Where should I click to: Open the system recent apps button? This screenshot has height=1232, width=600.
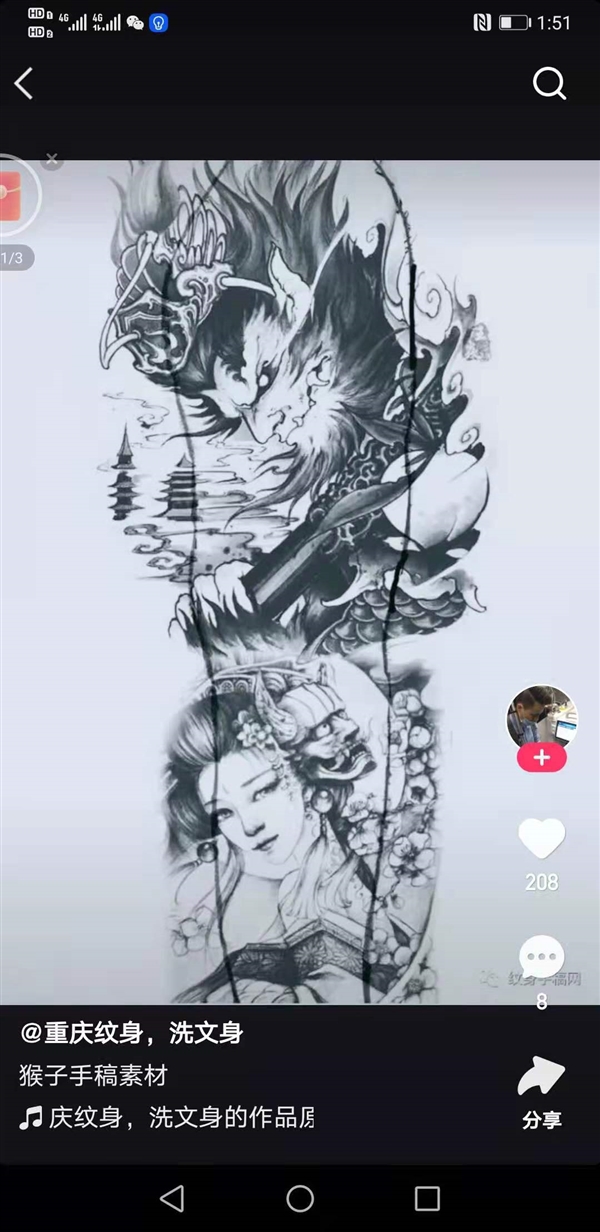click(x=427, y=1198)
